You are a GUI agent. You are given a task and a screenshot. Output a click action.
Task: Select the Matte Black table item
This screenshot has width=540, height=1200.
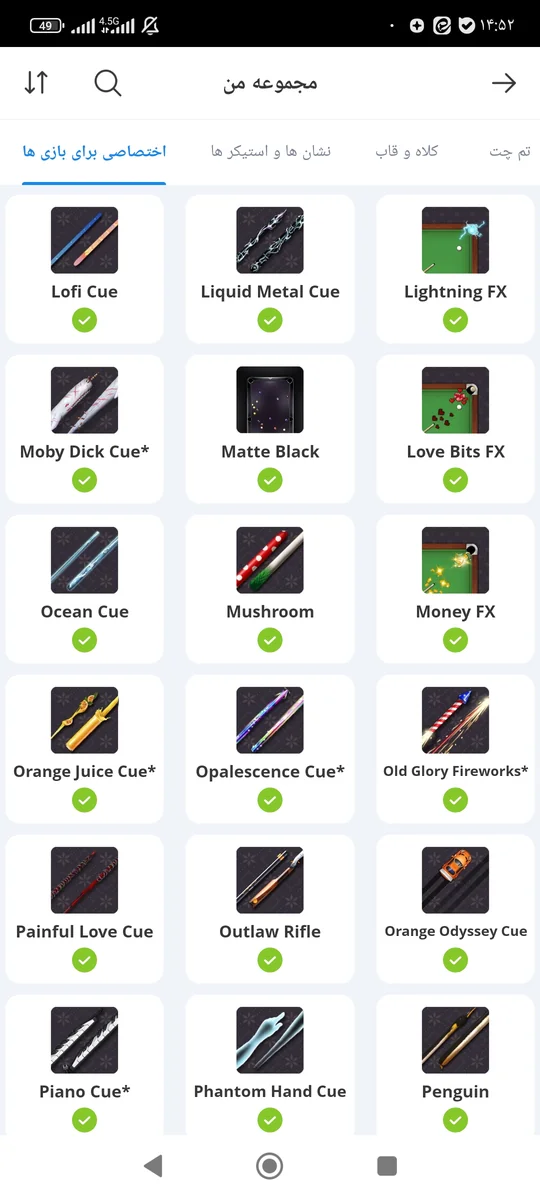point(270,429)
